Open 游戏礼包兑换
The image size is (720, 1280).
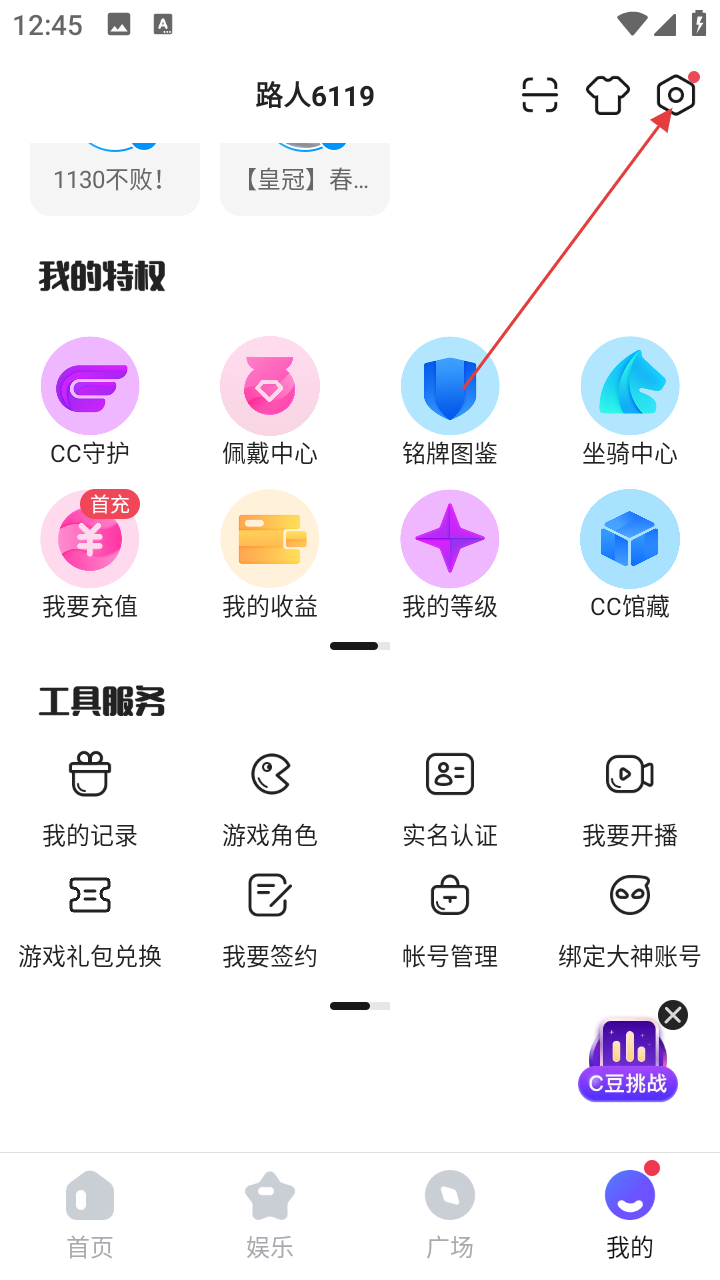[90, 918]
